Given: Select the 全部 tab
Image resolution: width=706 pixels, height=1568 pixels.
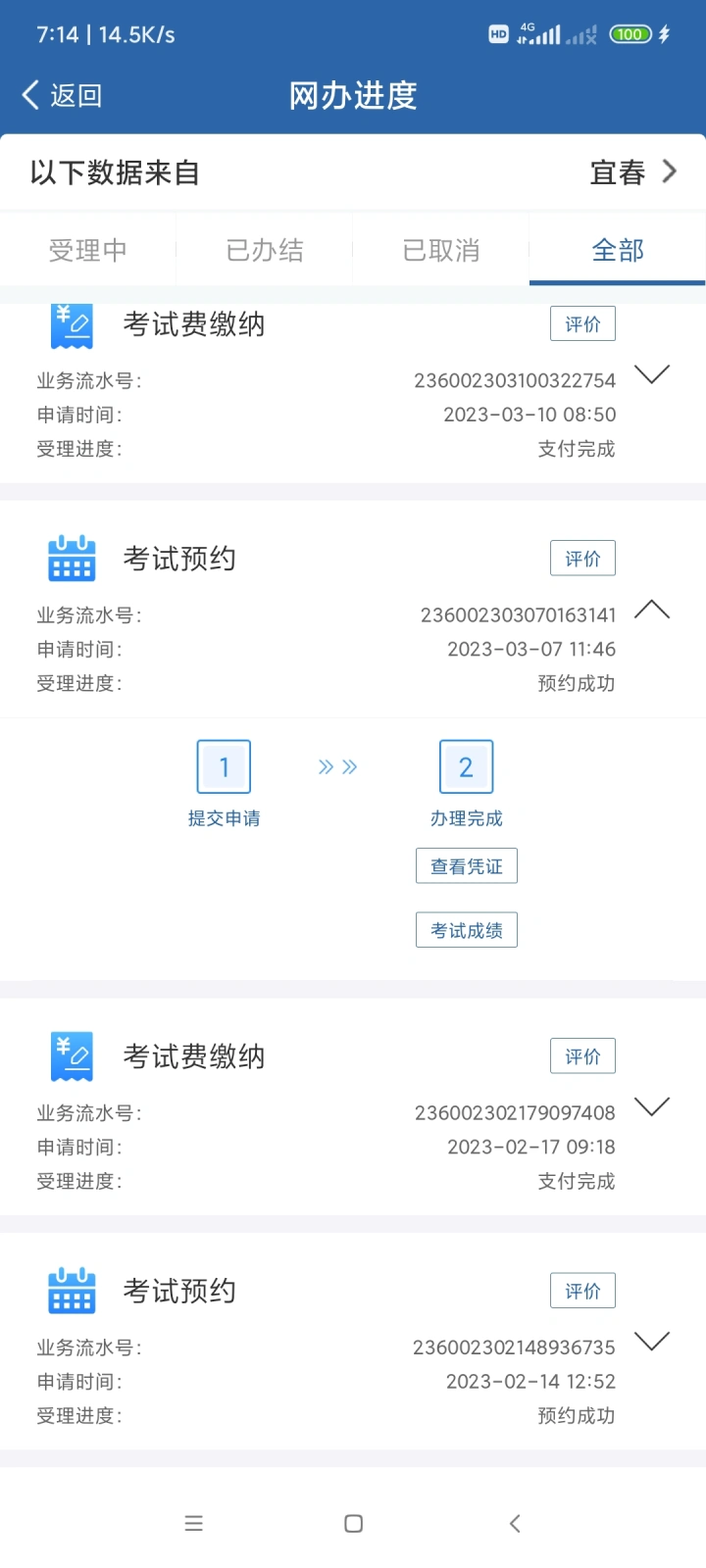Looking at the screenshot, I should 618,250.
